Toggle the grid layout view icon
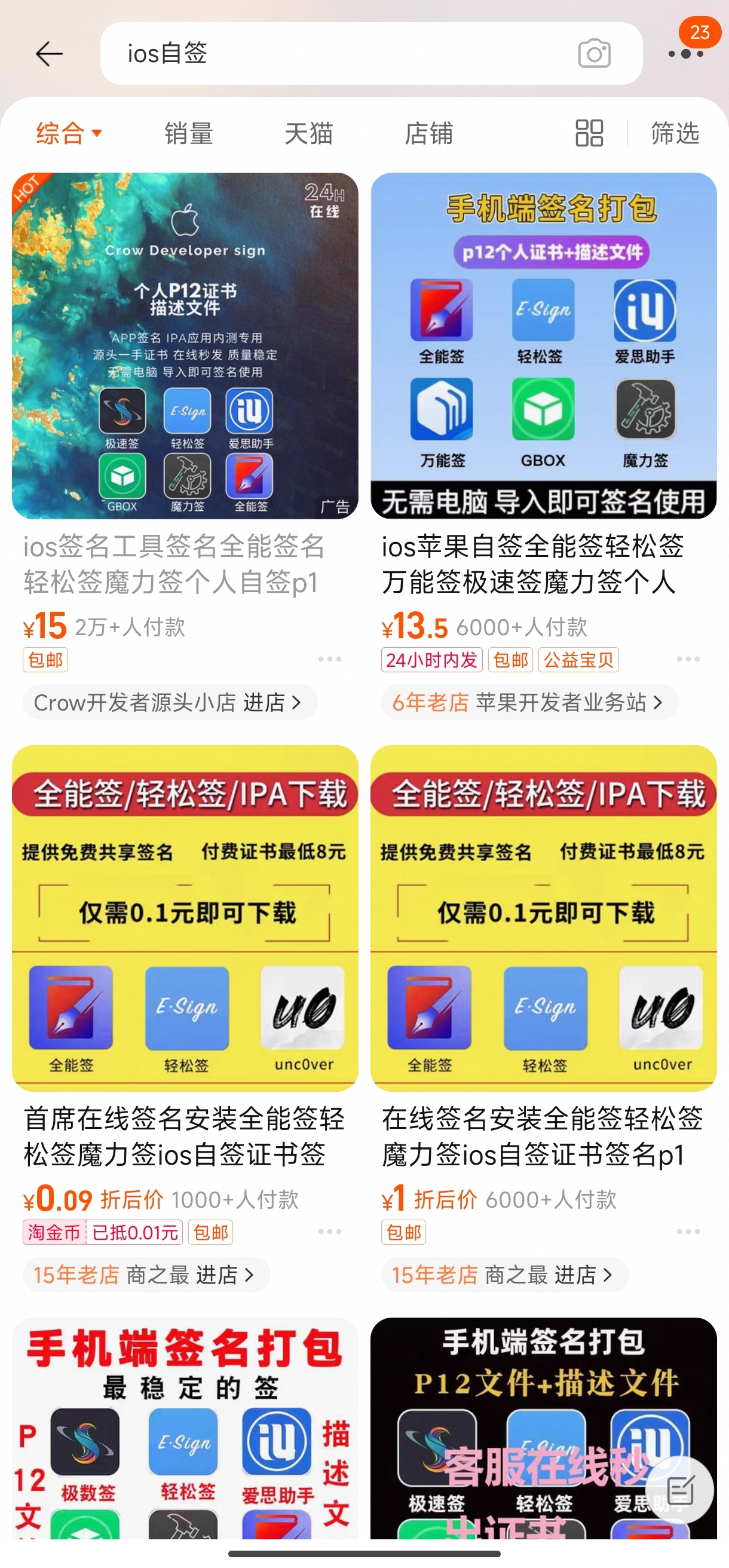 point(589,133)
